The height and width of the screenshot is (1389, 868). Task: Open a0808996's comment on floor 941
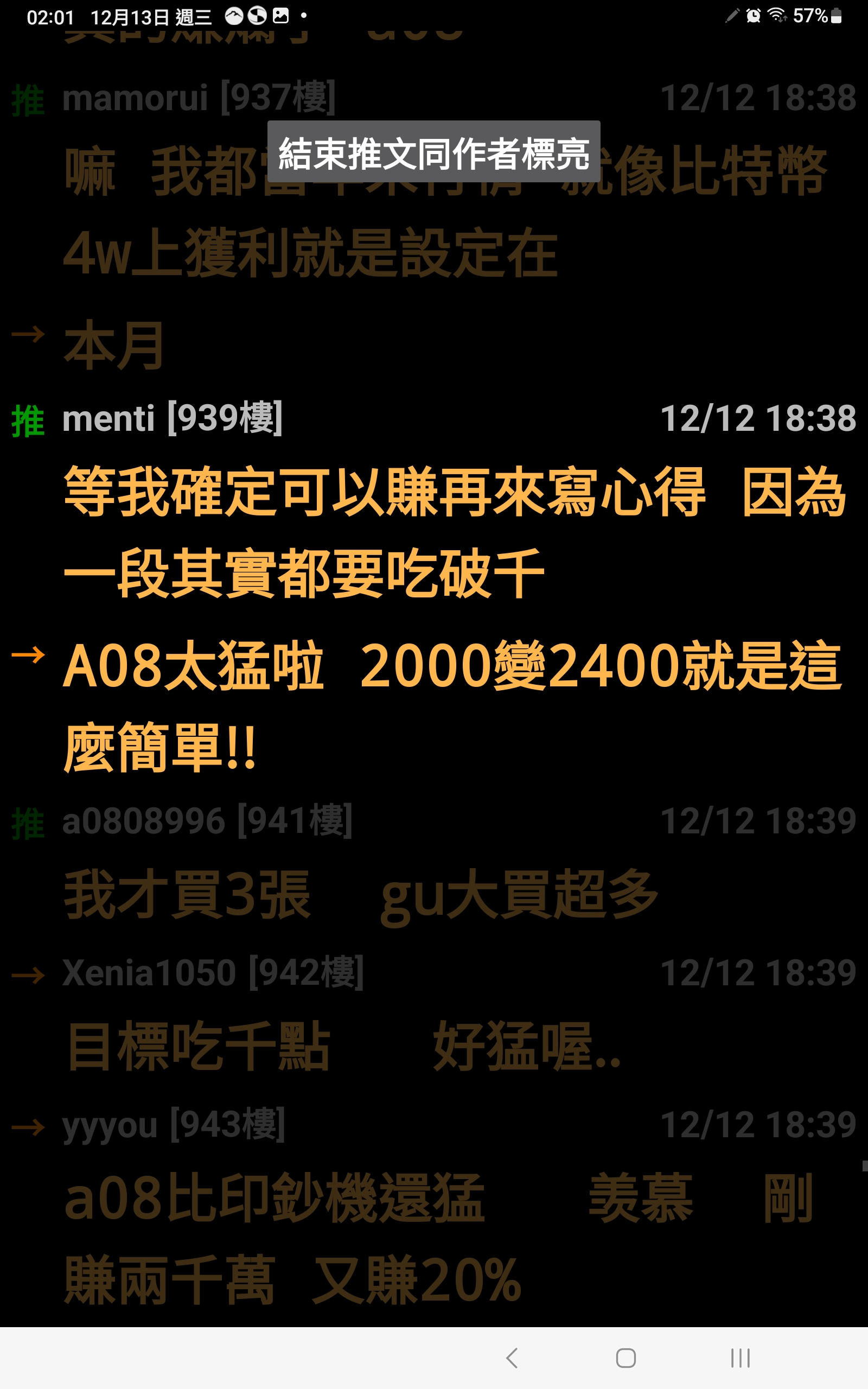pyautogui.click(x=434, y=864)
